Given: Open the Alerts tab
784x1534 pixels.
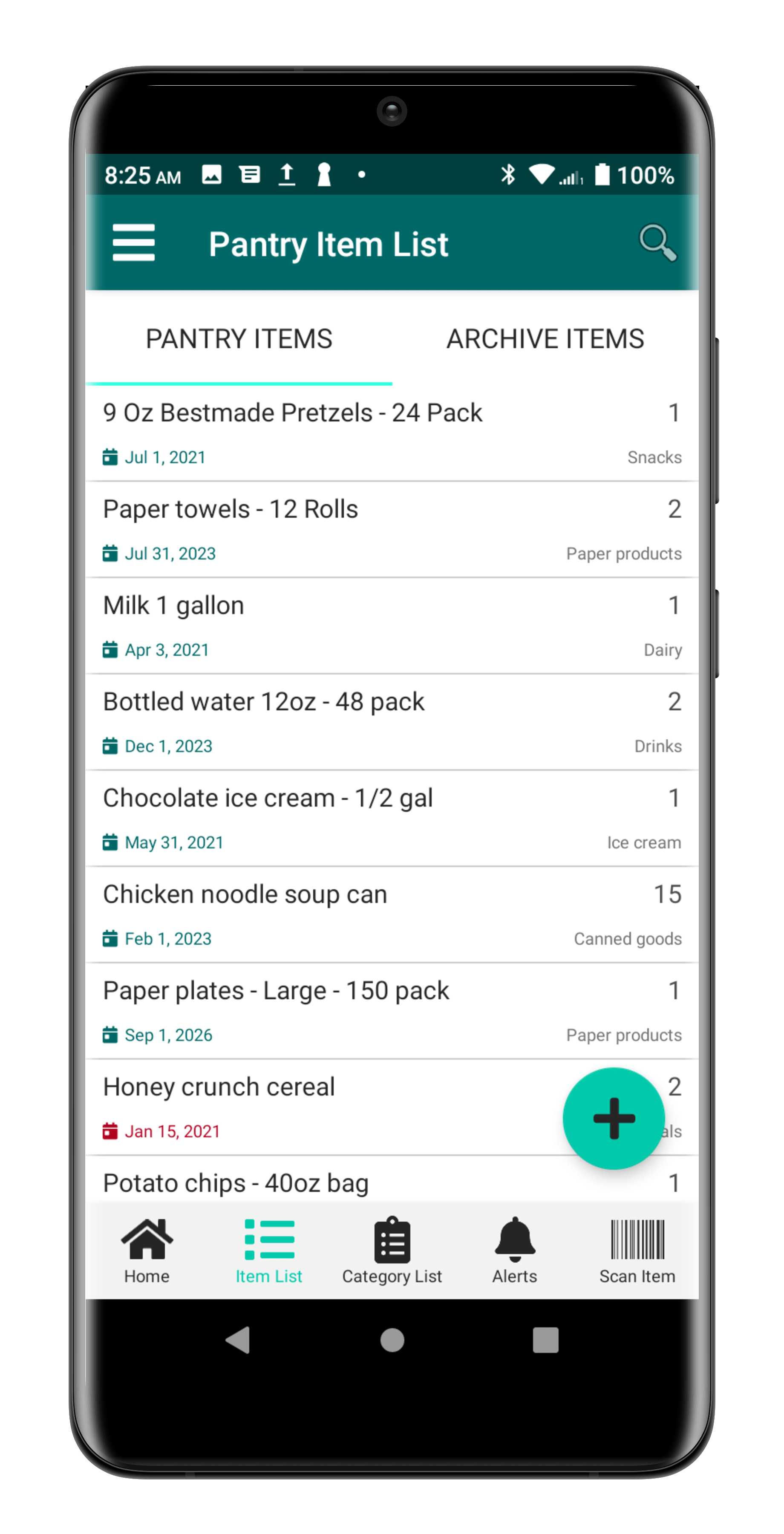Looking at the screenshot, I should [514, 1251].
